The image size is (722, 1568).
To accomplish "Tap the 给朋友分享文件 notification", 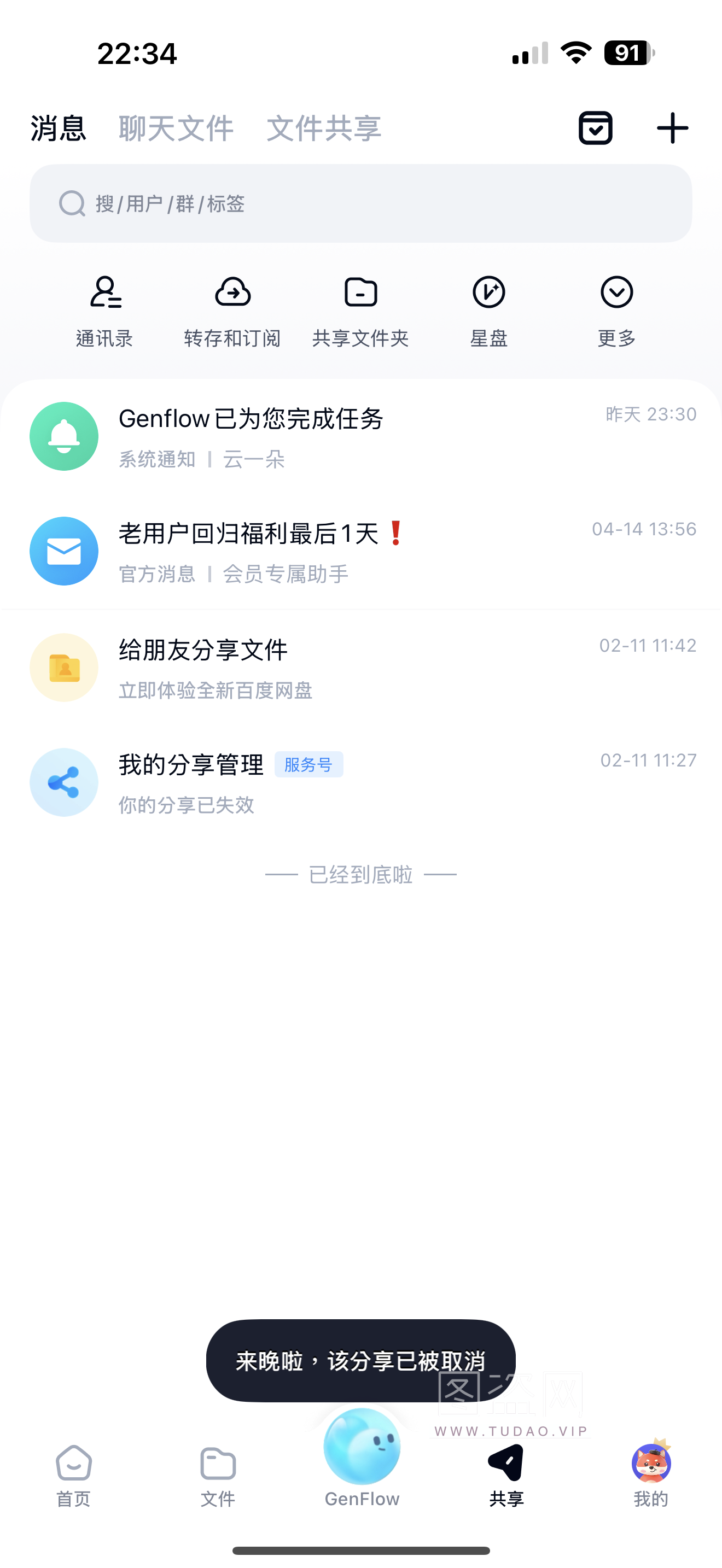I will point(361,667).
